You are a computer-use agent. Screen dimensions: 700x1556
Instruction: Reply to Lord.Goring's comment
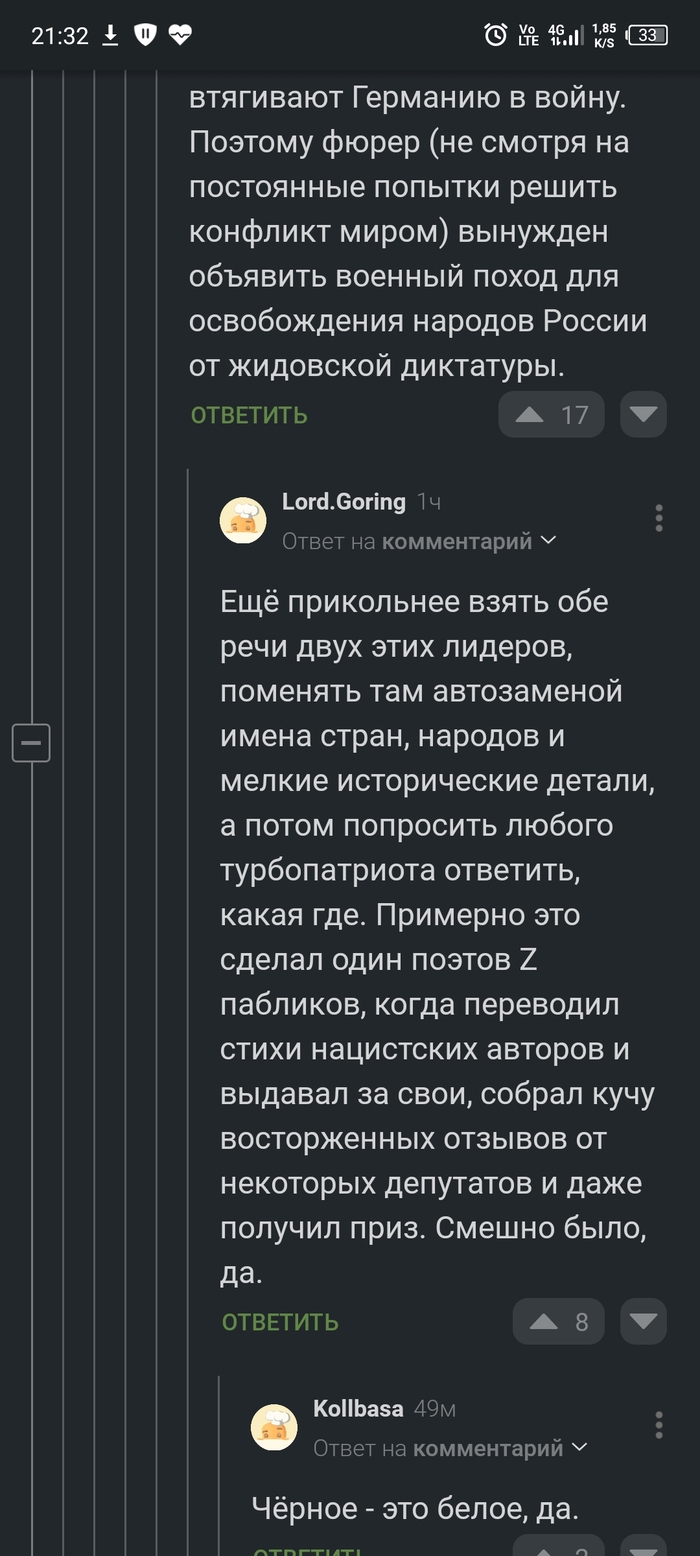click(x=280, y=1322)
